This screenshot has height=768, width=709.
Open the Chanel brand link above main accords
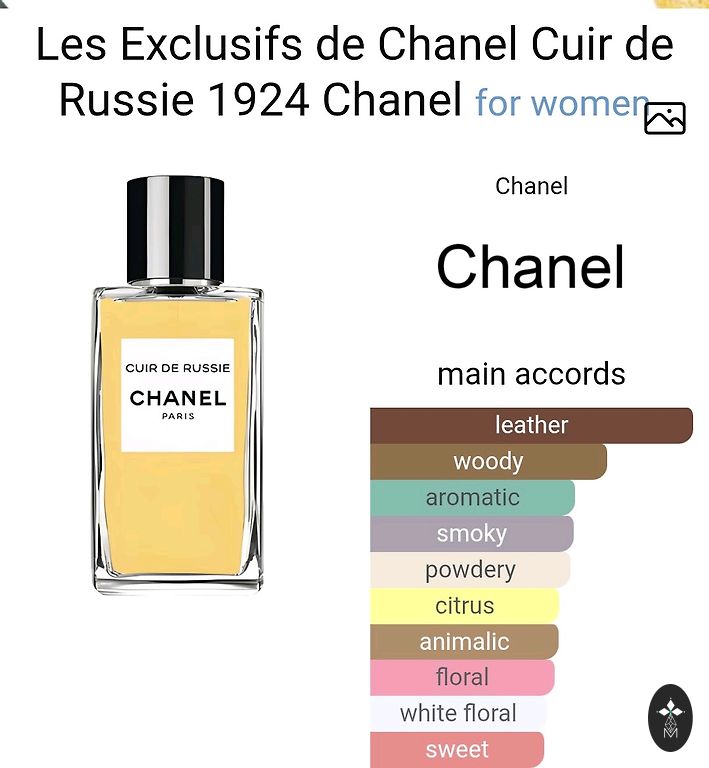coord(531,267)
